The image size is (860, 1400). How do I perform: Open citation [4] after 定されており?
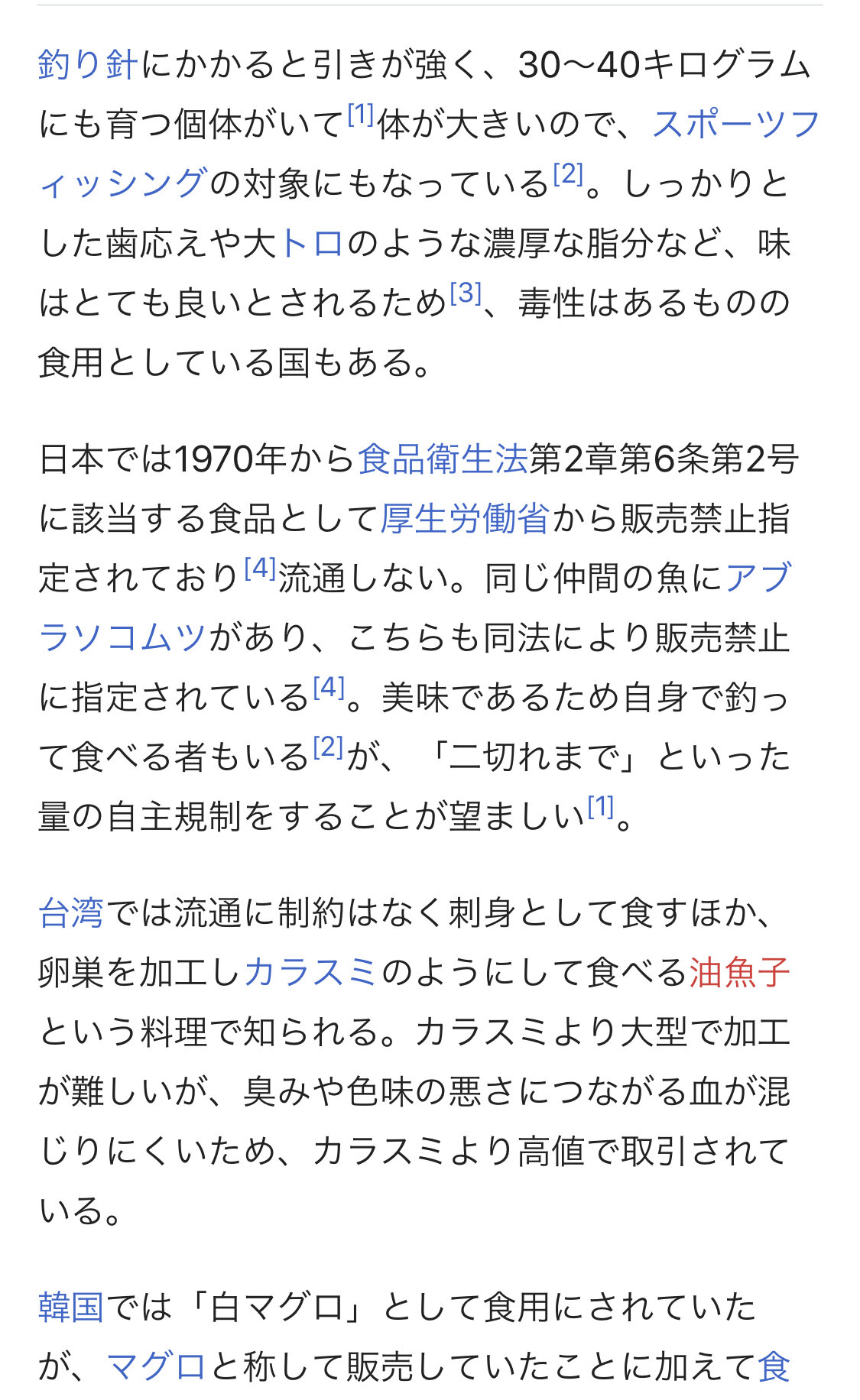260,568
